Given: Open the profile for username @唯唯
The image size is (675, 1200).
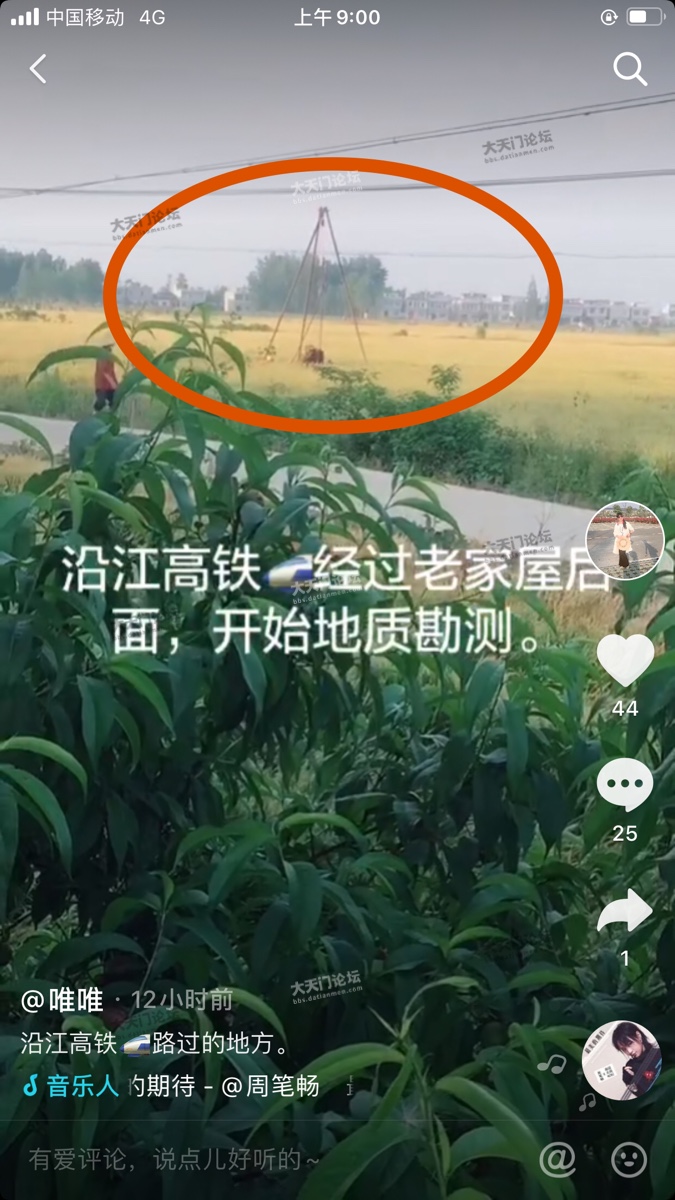Looking at the screenshot, I should pyautogui.click(x=62, y=999).
